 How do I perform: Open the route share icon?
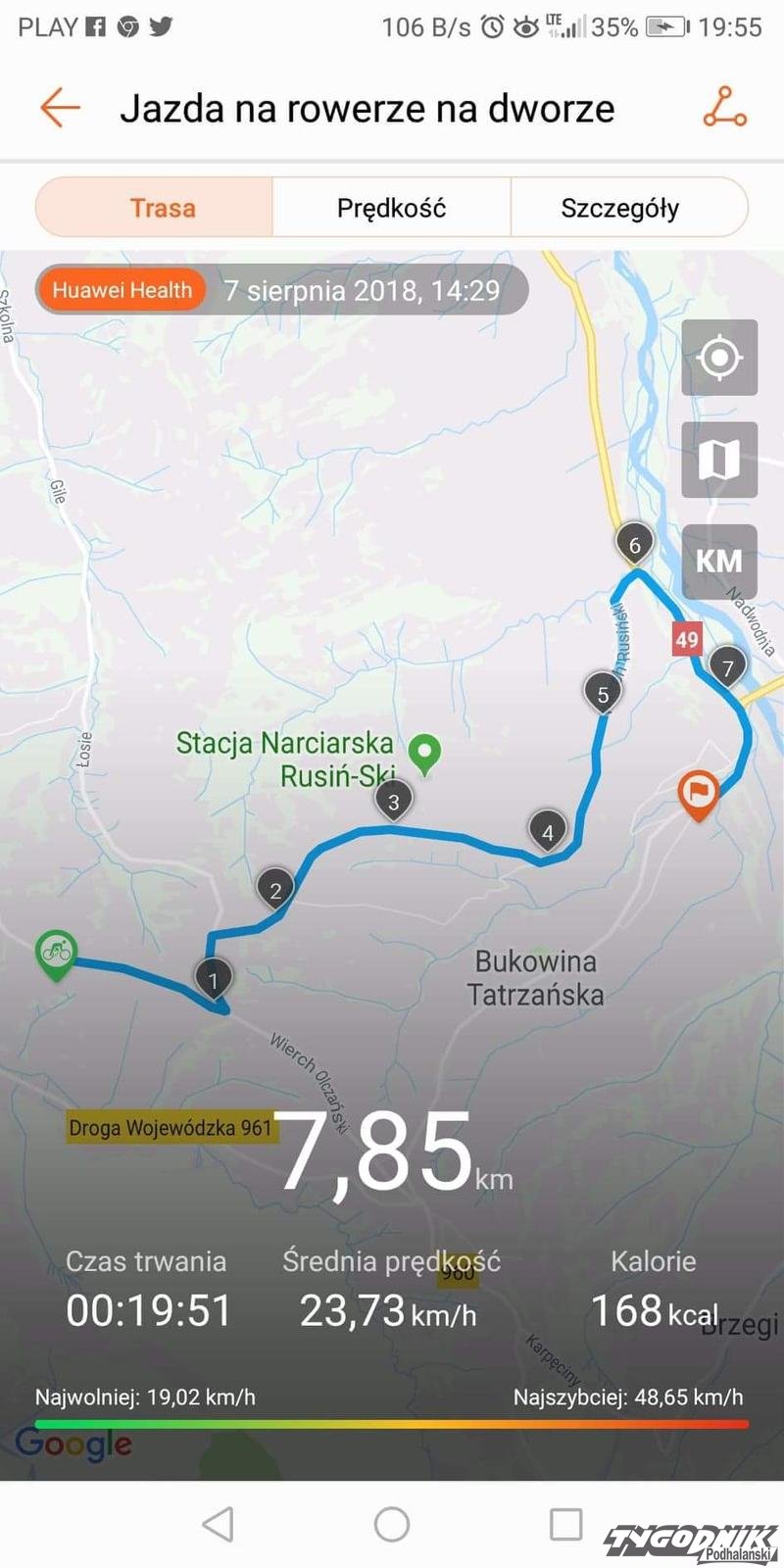(724, 108)
